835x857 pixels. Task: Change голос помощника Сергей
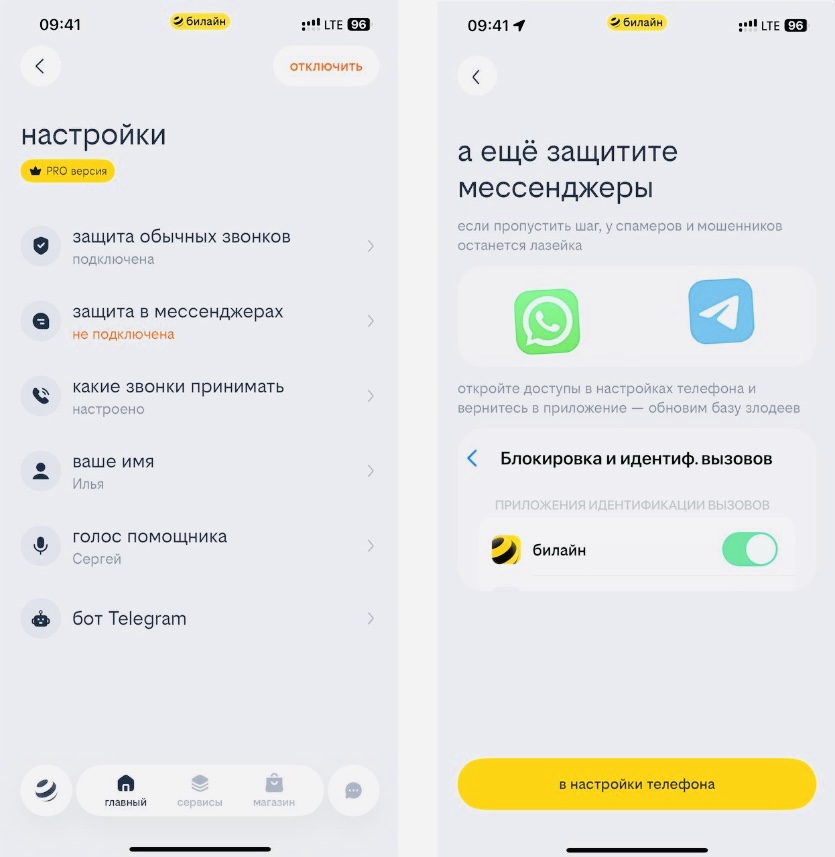[199, 546]
